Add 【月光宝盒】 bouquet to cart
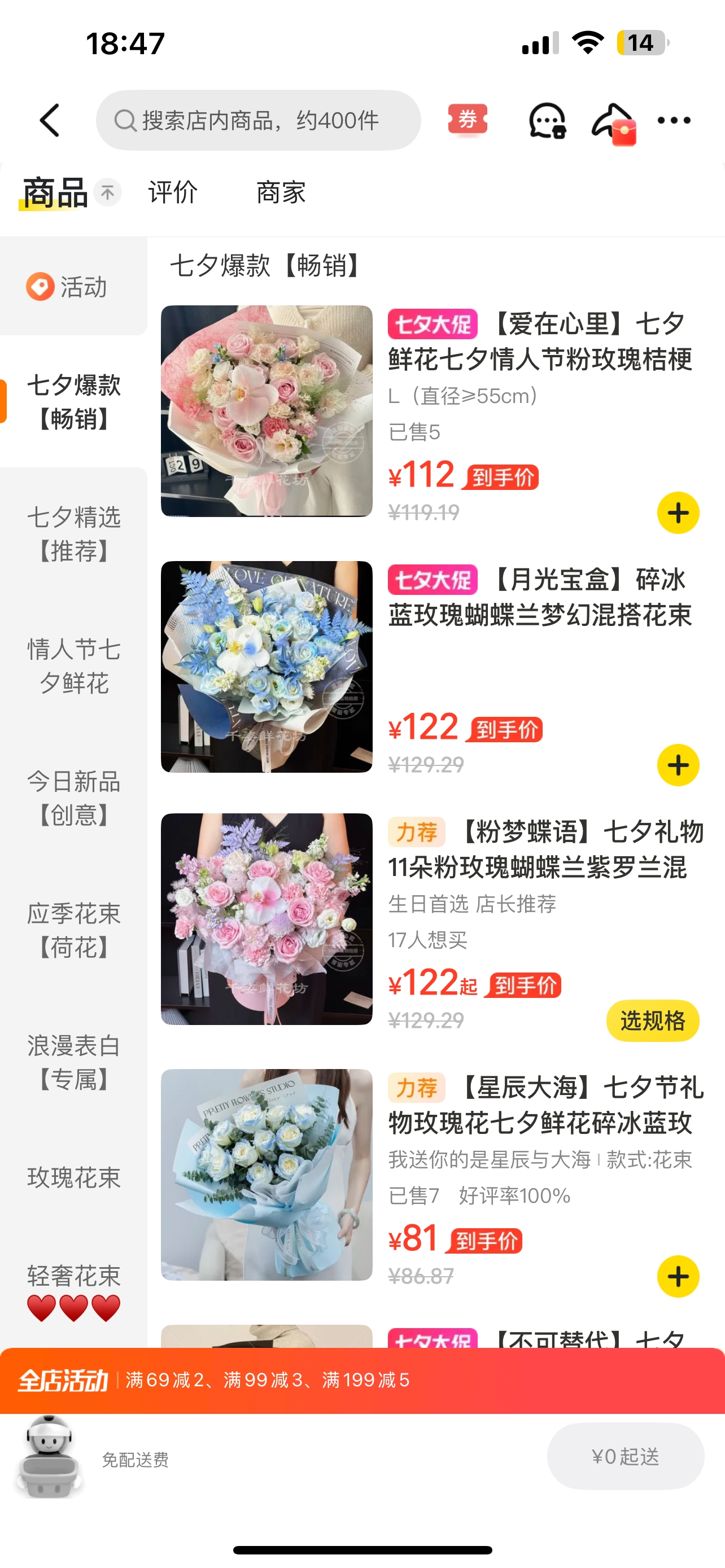The height and width of the screenshot is (1568, 725). pyautogui.click(x=678, y=766)
